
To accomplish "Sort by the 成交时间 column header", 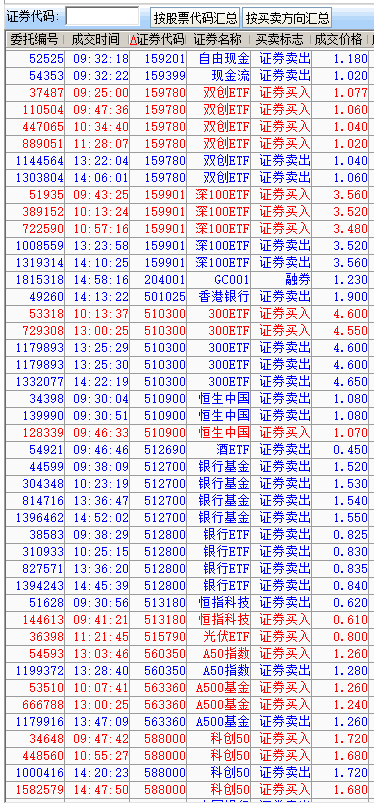I will tap(96, 39).
